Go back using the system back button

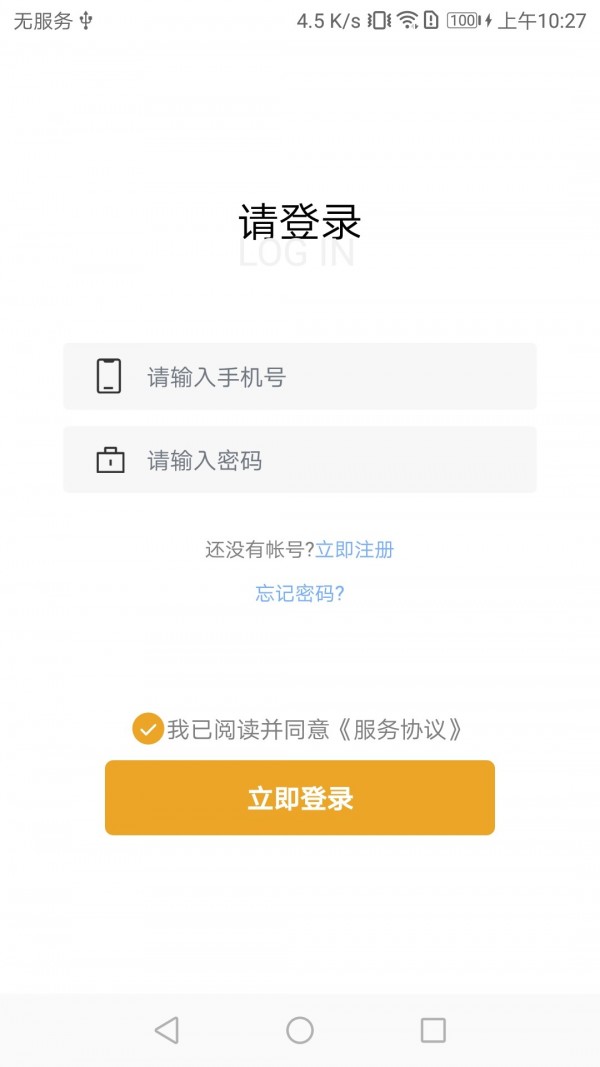point(167,1030)
